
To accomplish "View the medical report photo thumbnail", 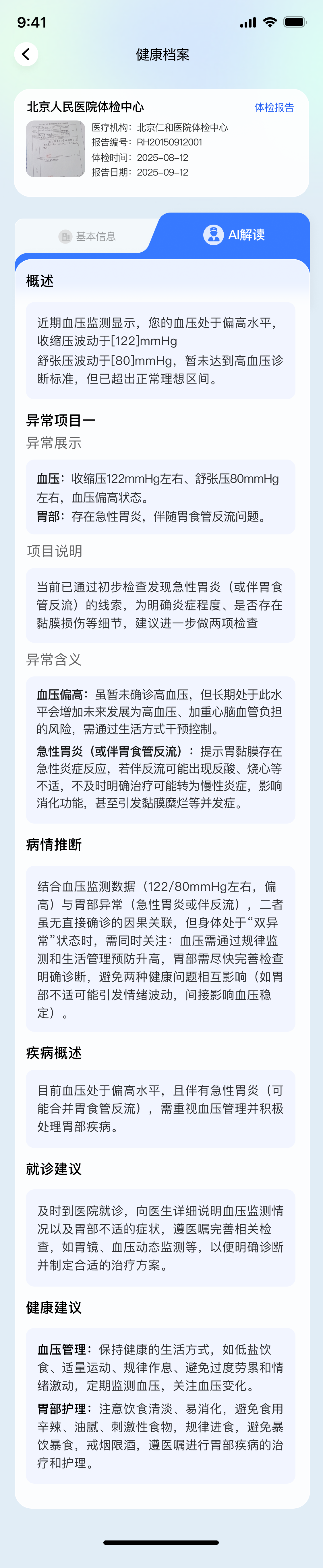I will [x=55, y=149].
